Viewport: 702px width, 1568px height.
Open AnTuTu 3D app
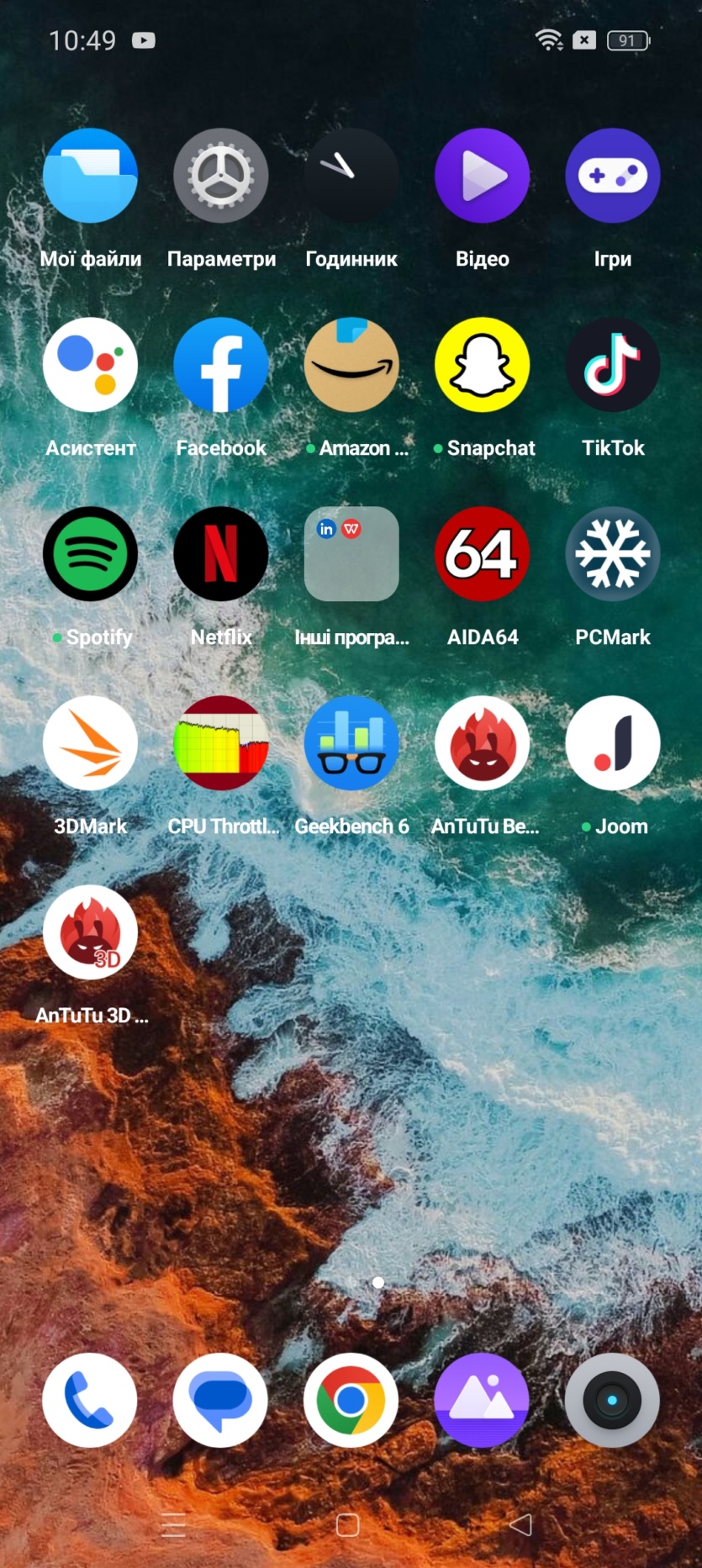(x=90, y=932)
